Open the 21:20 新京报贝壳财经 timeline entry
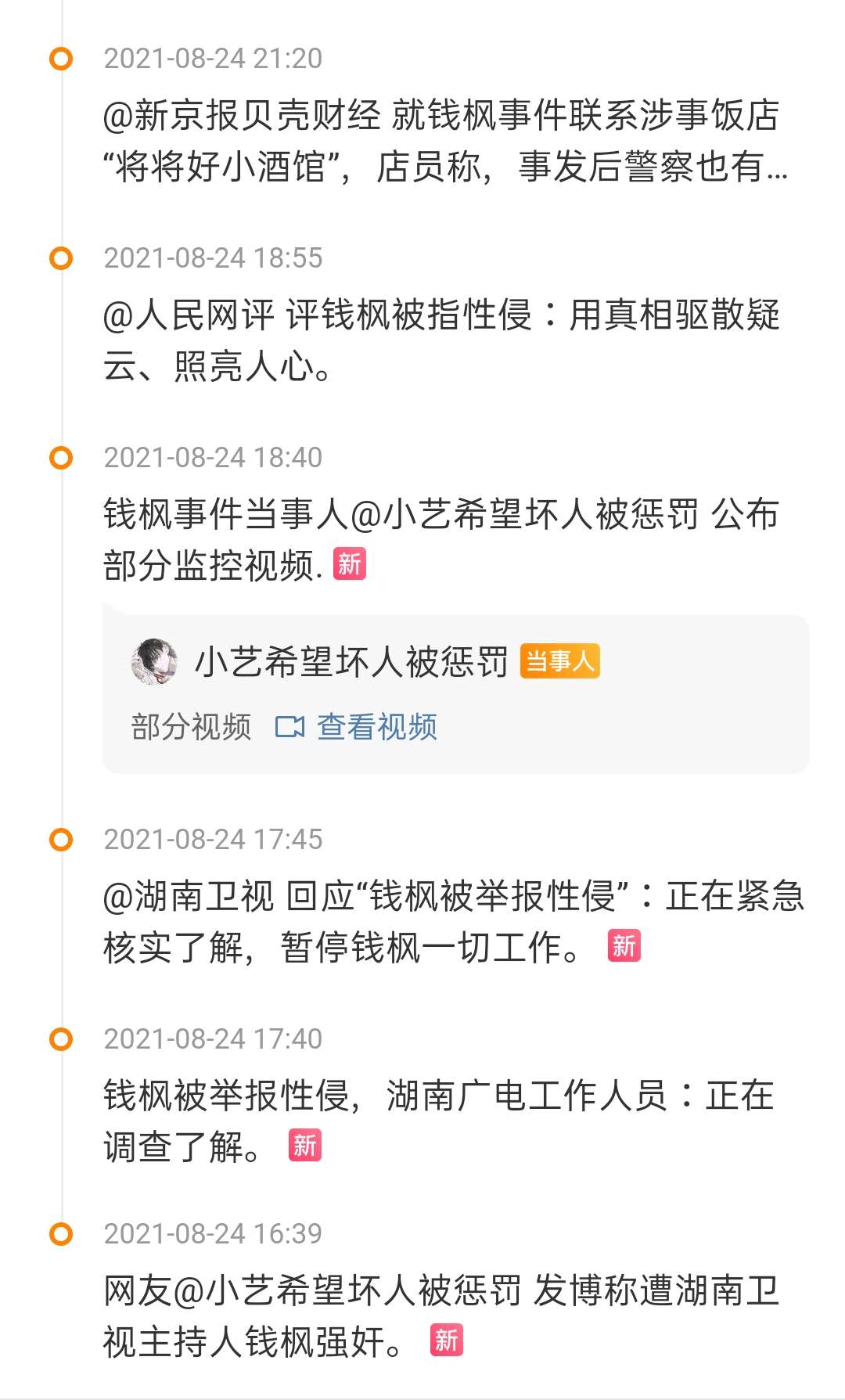Screen dimensions: 845x1400 pyautogui.click(x=442, y=141)
